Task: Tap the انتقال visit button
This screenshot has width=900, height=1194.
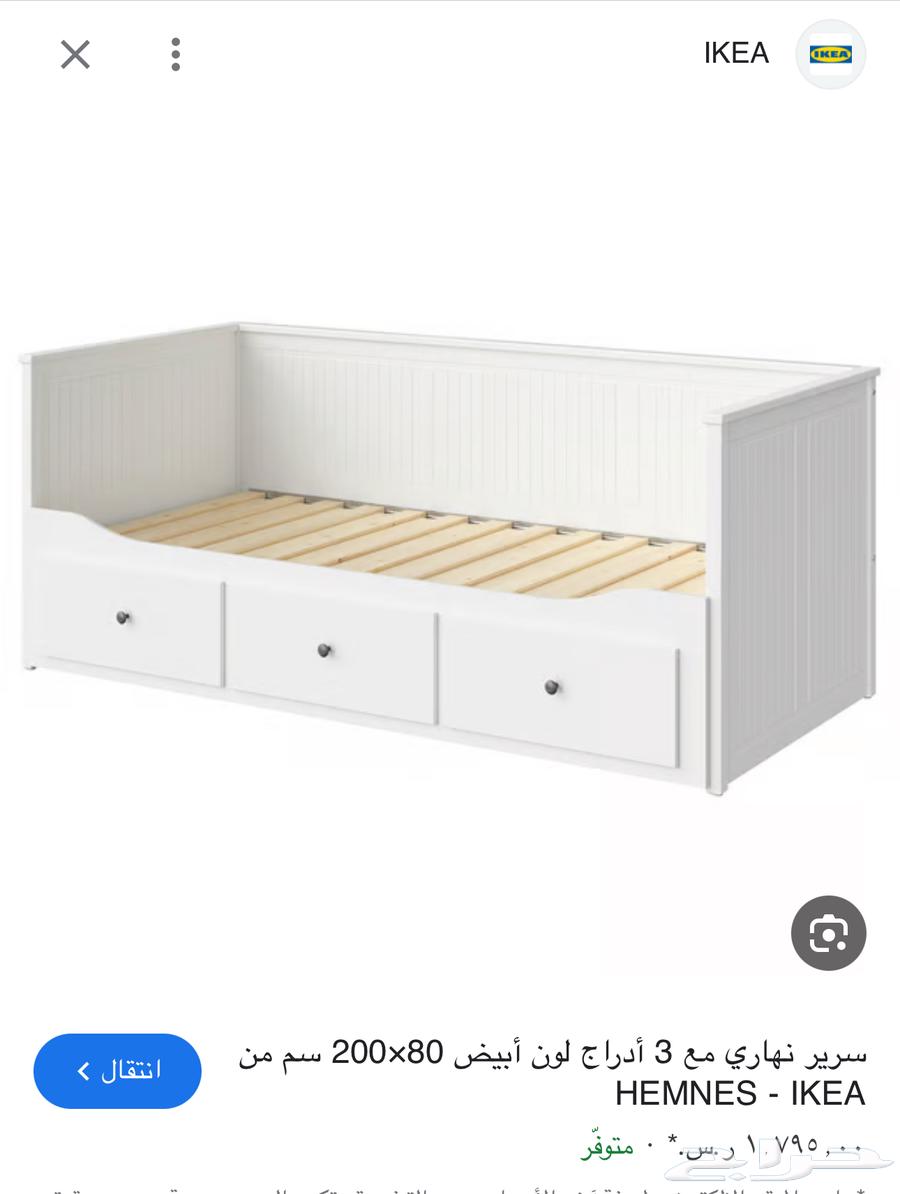Action: 117,1071
